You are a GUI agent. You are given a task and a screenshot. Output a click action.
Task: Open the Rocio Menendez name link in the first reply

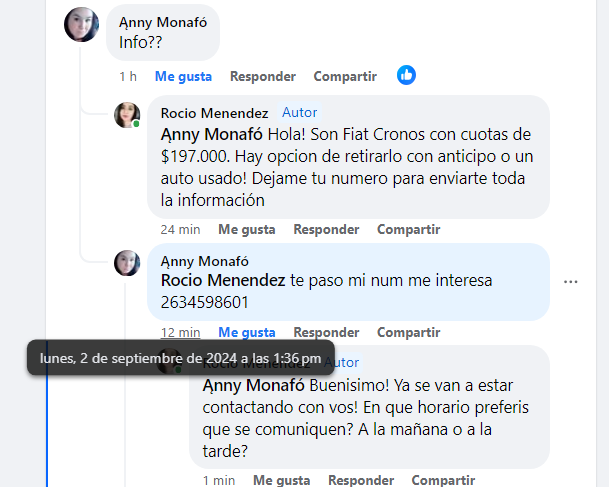pos(214,113)
